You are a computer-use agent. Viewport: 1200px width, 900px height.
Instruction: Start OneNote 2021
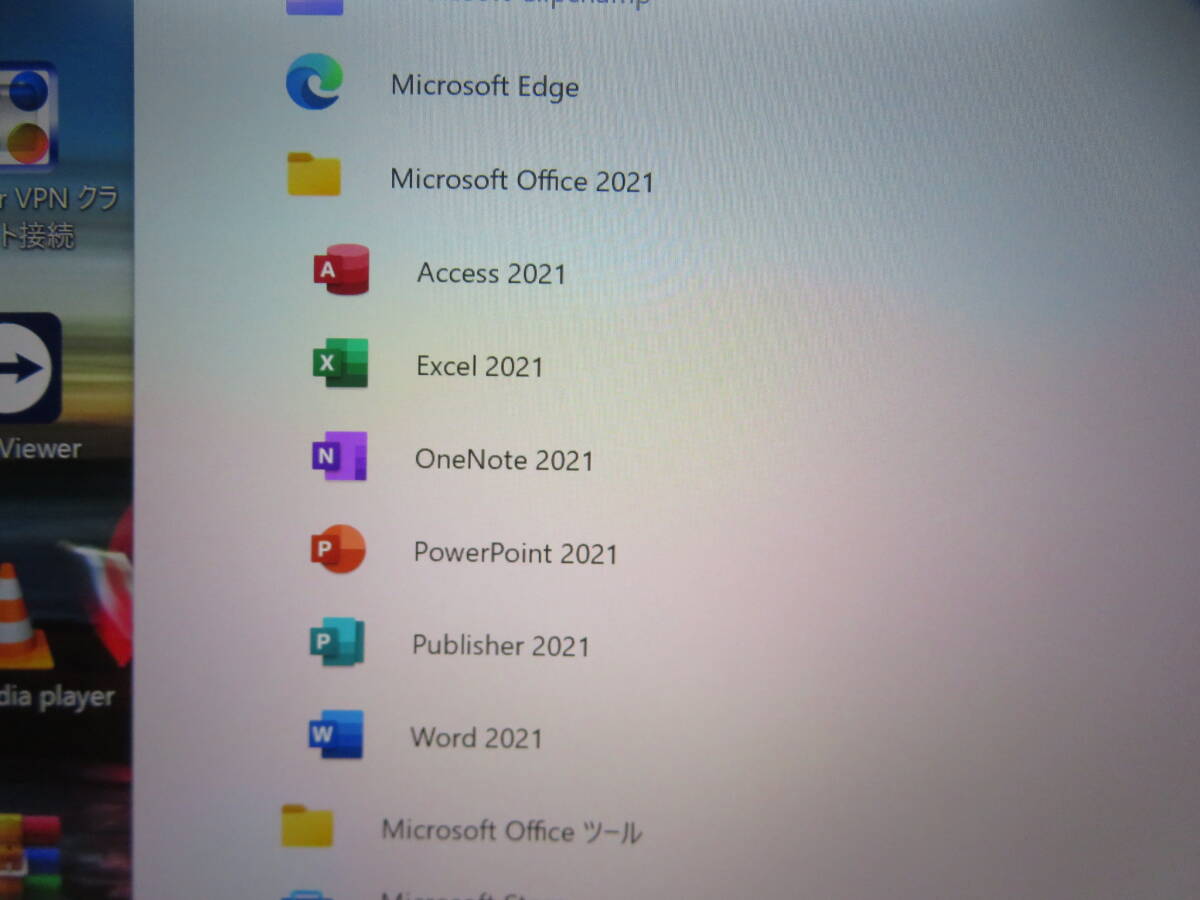tap(503, 460)
